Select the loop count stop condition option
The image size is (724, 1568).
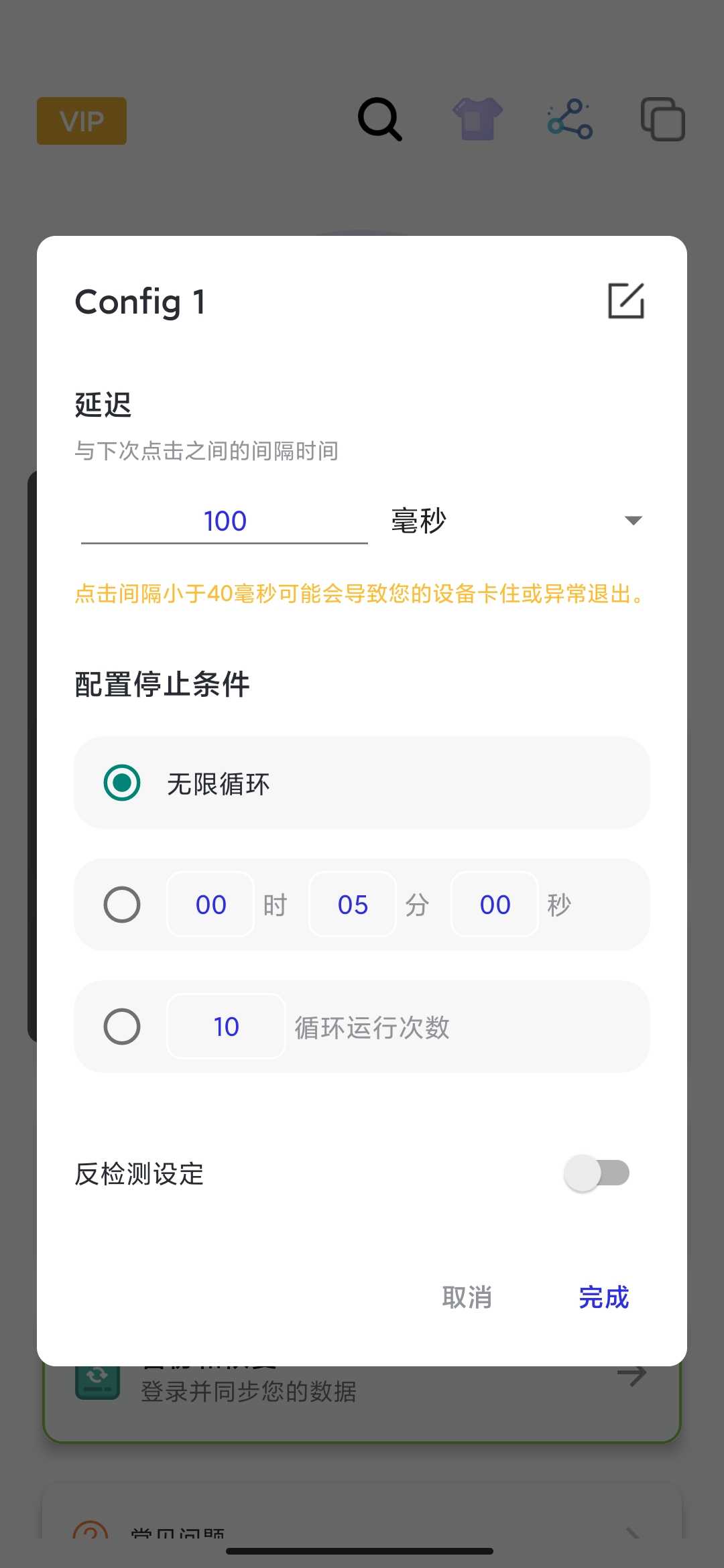(x=122, y=1026)
